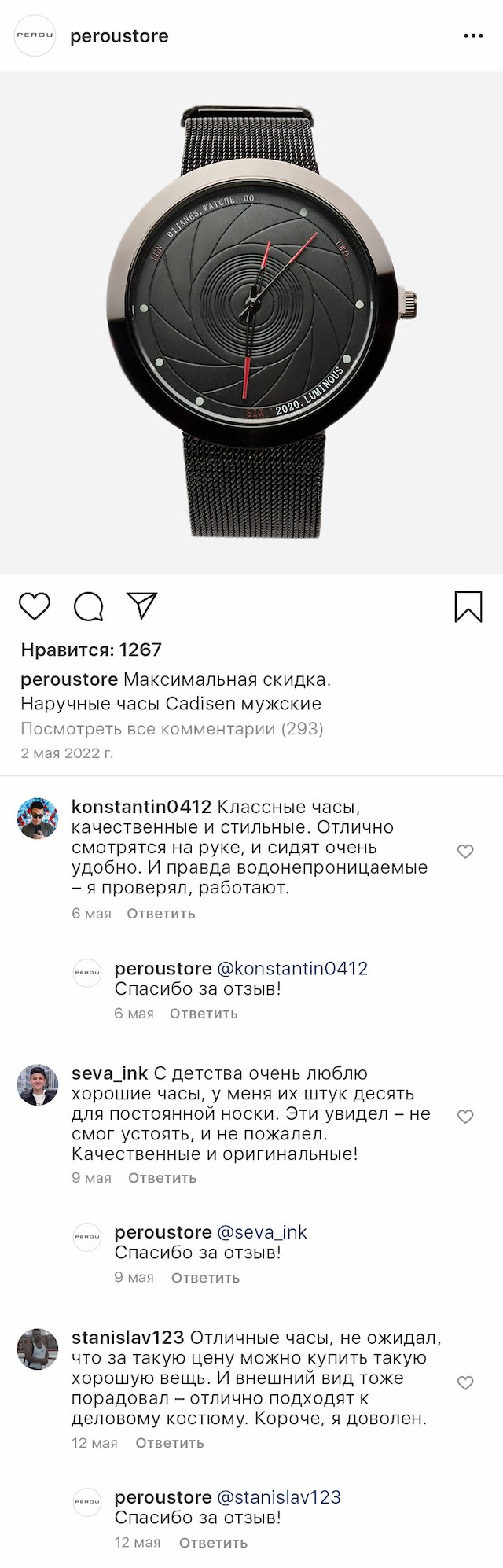Open peroustore profile from header
The width and height of the screenshot is (503, 1568).
(119, 36)
